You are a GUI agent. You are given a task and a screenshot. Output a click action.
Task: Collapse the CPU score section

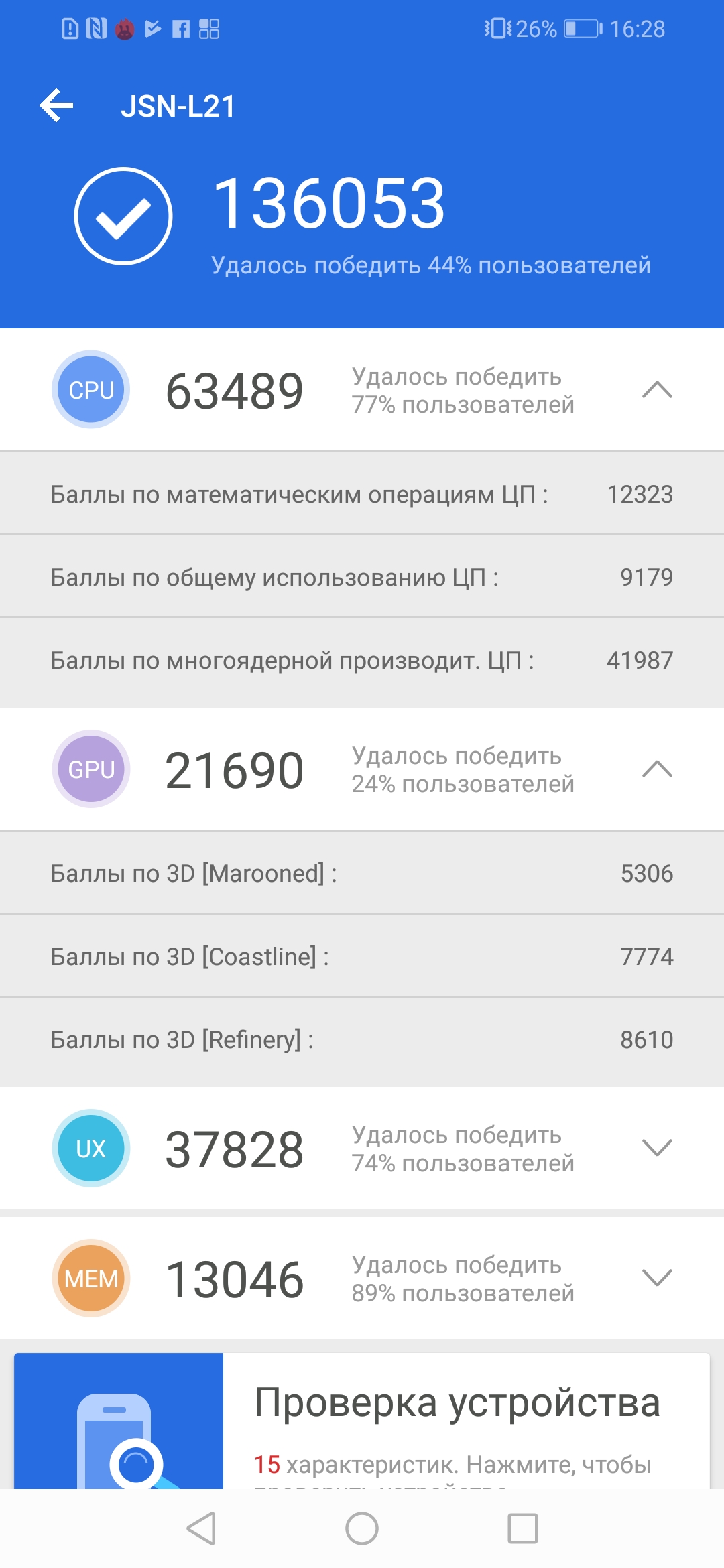point(657,390)
